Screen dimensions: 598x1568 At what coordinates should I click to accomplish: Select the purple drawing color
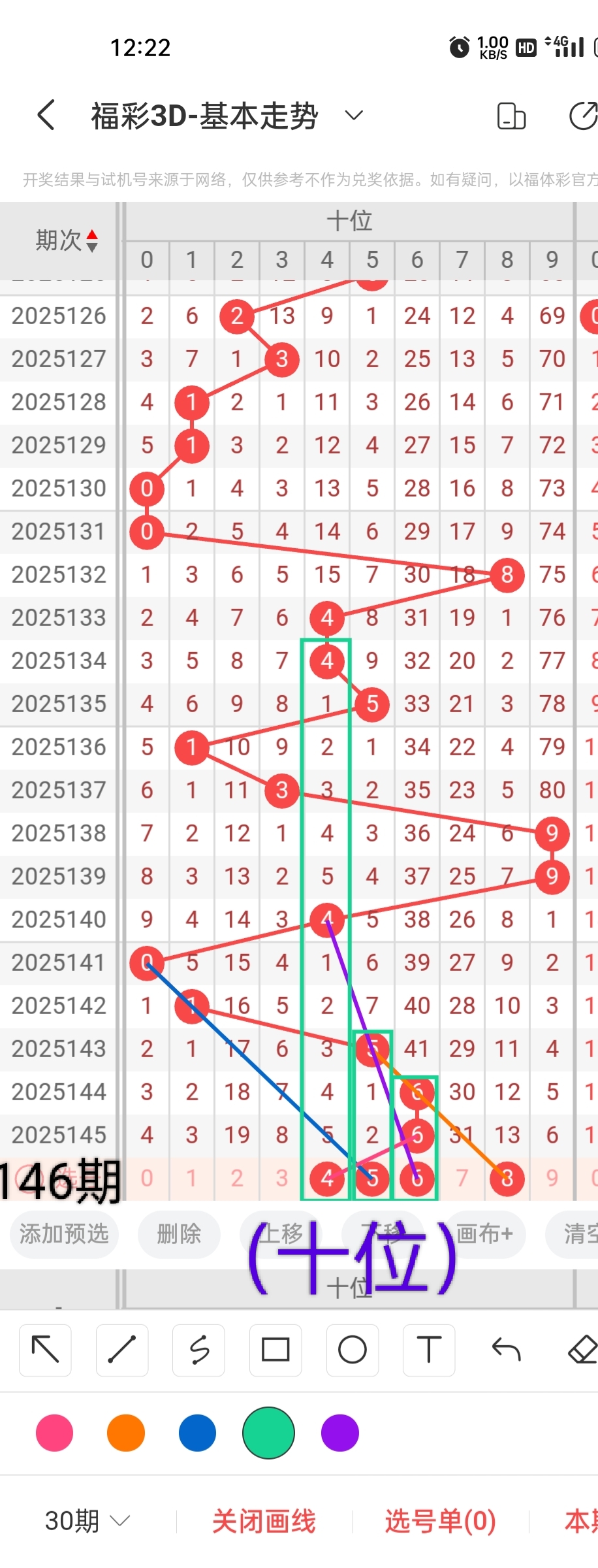(x=340, y=1433)
